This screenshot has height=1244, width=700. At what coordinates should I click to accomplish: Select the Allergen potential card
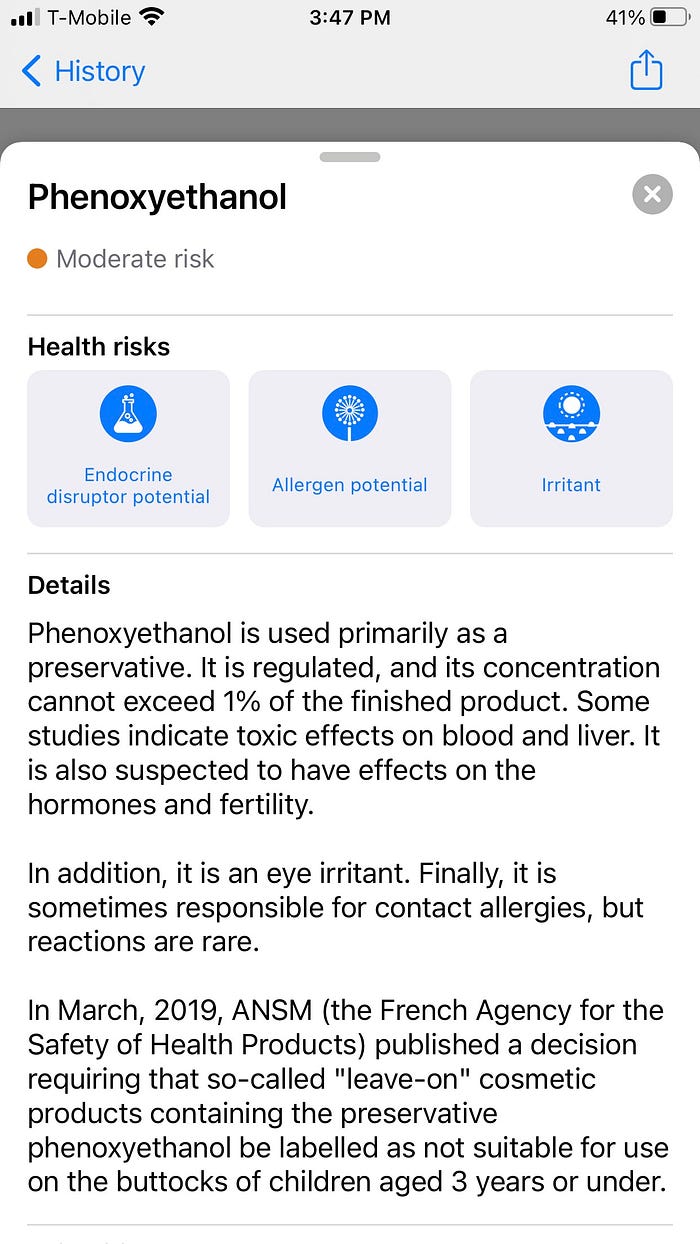pyautogui.click(x=350, y=448)
